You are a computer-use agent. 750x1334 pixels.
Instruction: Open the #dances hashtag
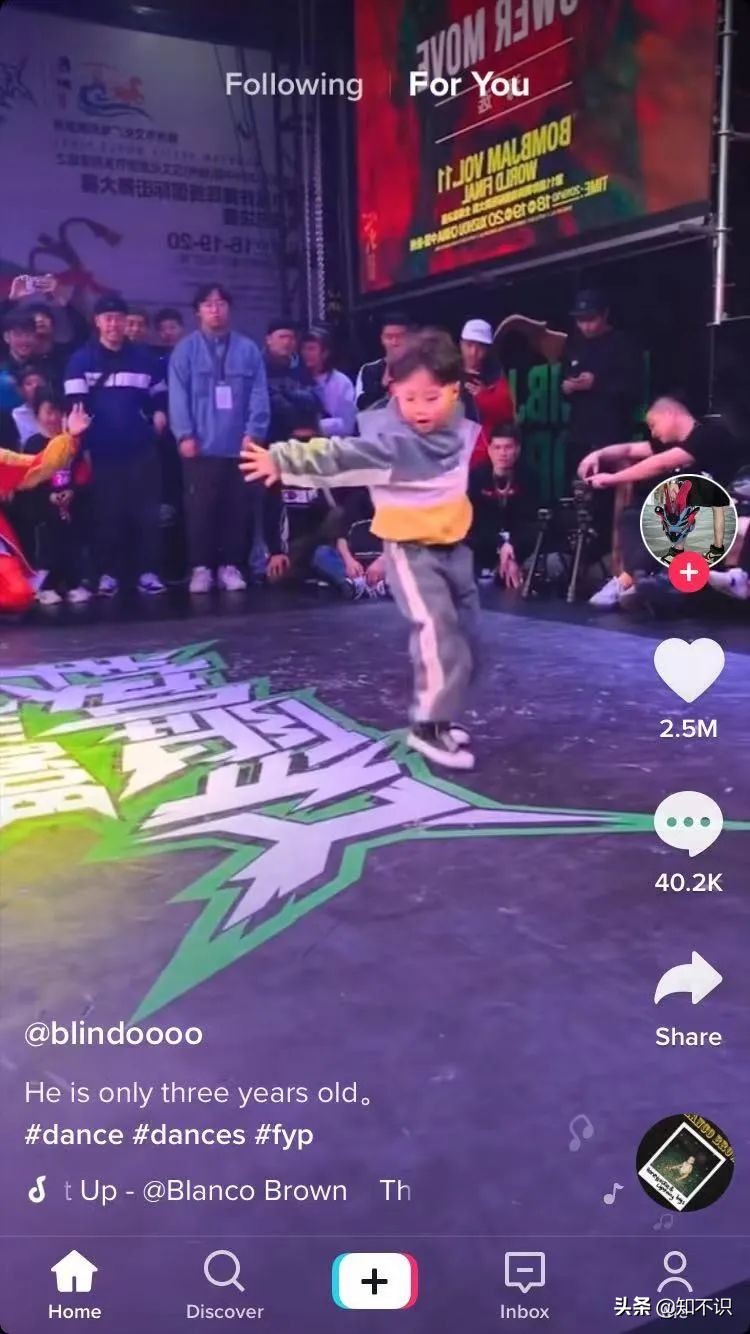pyautogui.click(x=188, y=1135)
